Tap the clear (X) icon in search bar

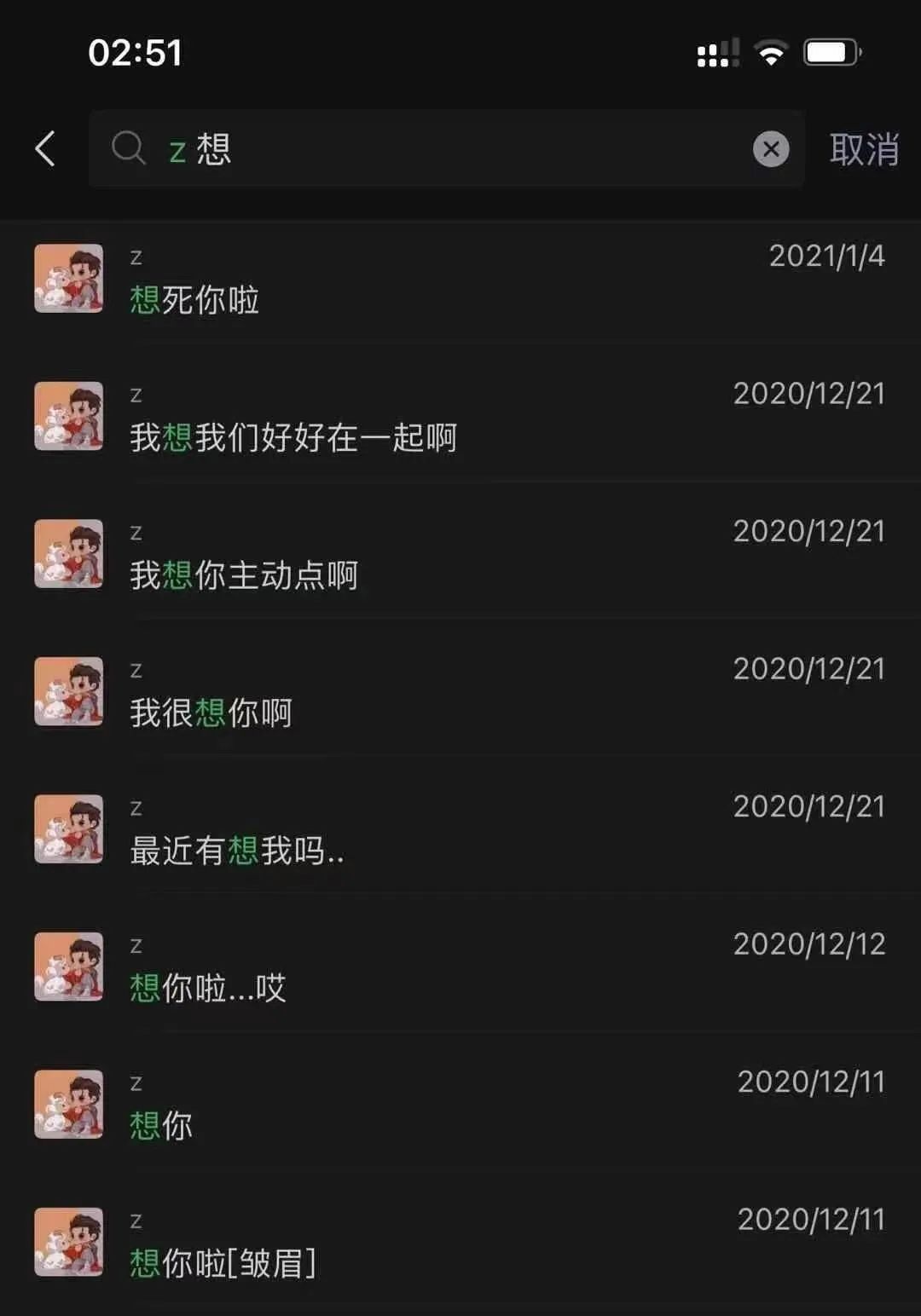[x=771, y=148]
